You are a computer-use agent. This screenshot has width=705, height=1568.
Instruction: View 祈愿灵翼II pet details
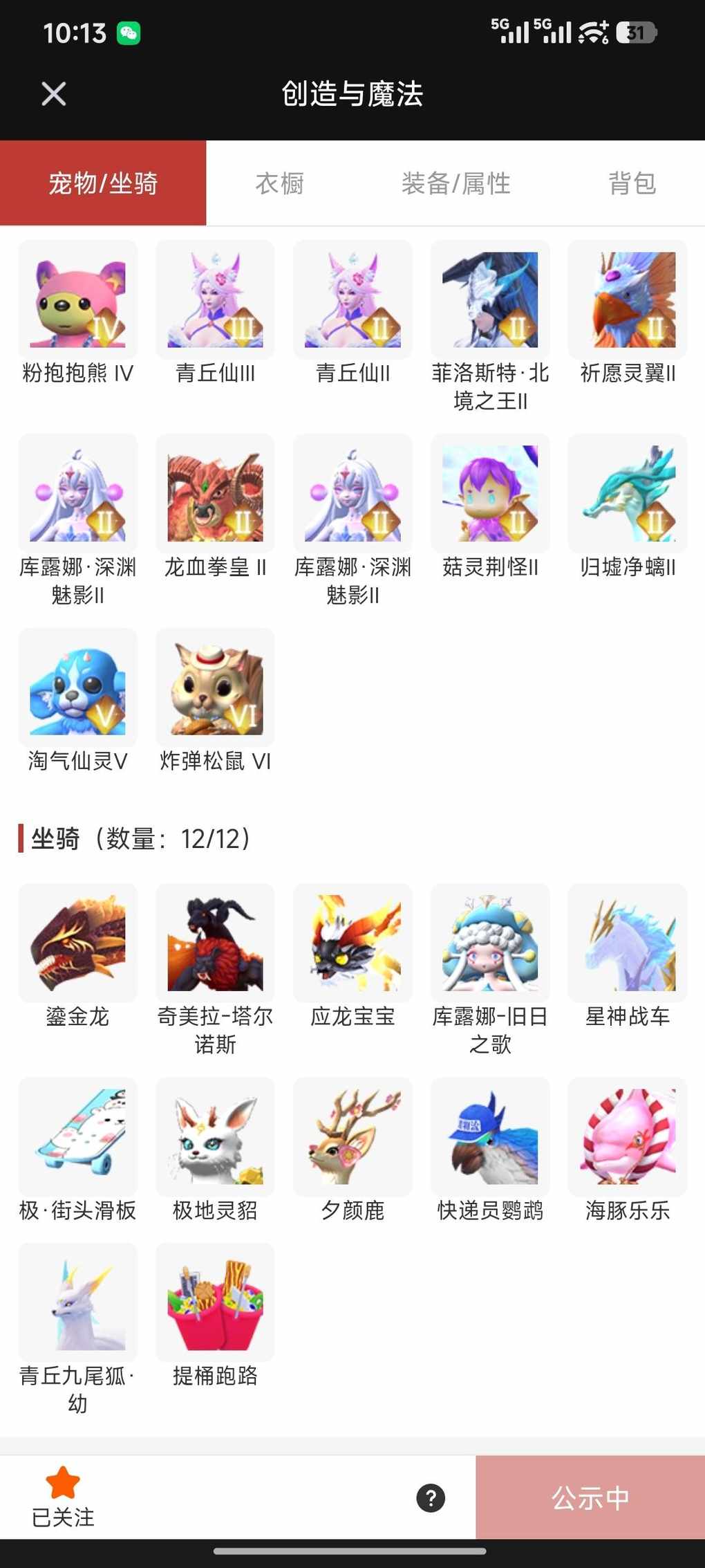tap(628, 300)
